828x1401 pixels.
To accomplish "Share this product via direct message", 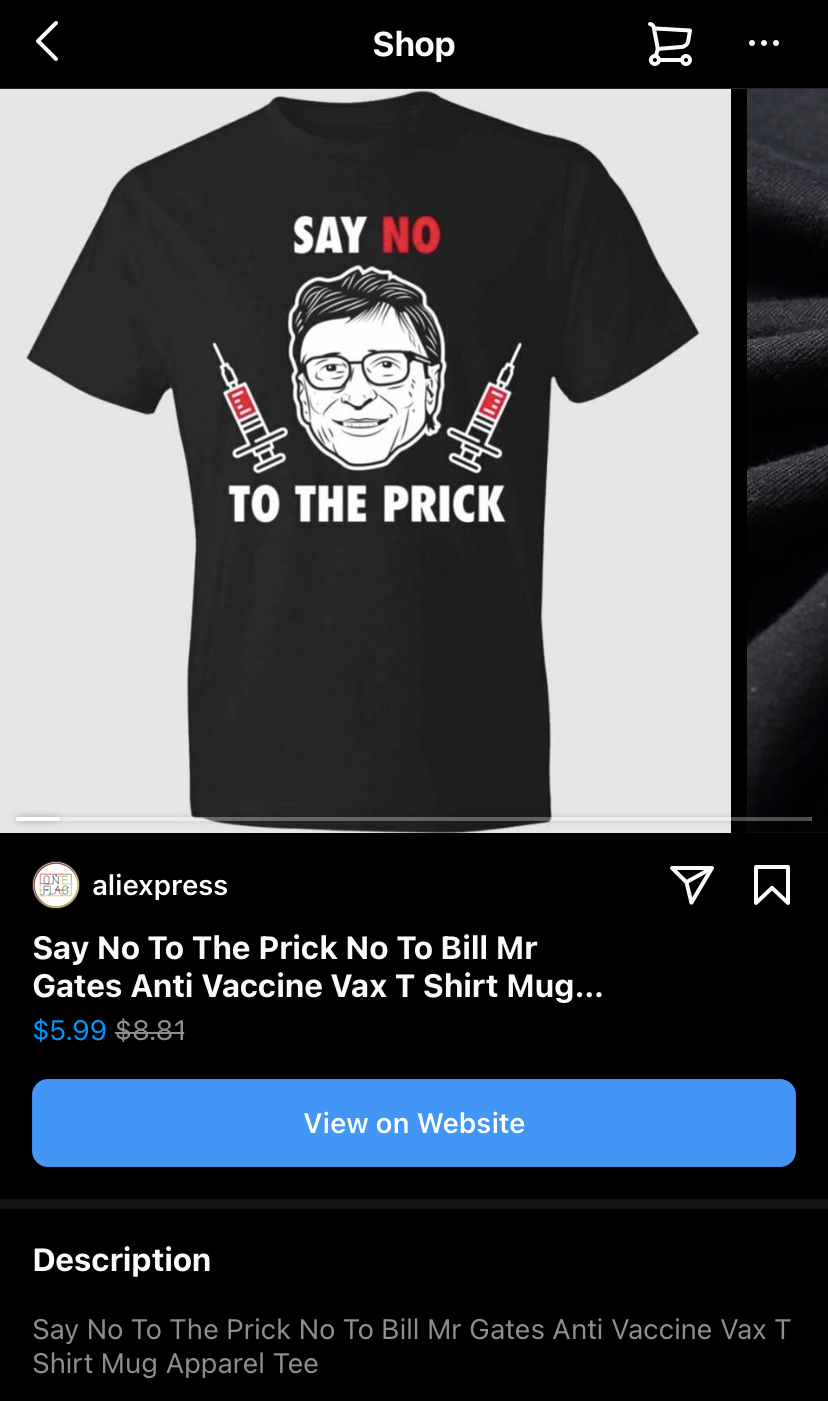I will click(x=691, y=885).
